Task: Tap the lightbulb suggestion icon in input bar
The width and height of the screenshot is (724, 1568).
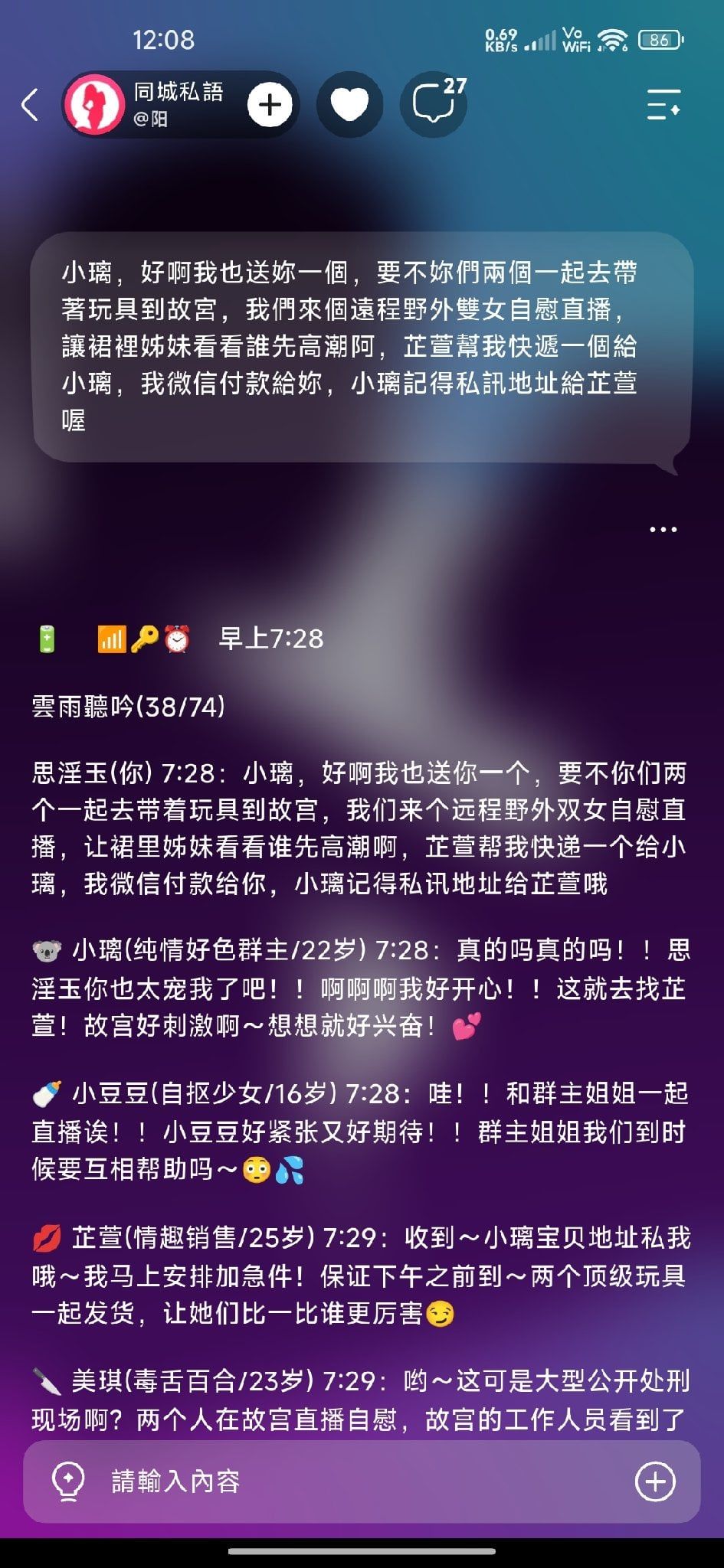Action: point(68,1481)
